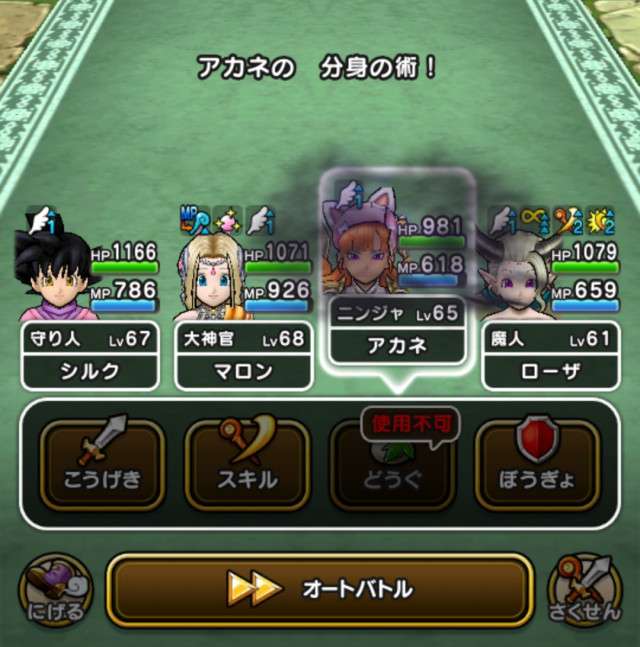640x647 pixels.
Task: Select the ぼうぎょ defend command
Action: click(537, 465)
